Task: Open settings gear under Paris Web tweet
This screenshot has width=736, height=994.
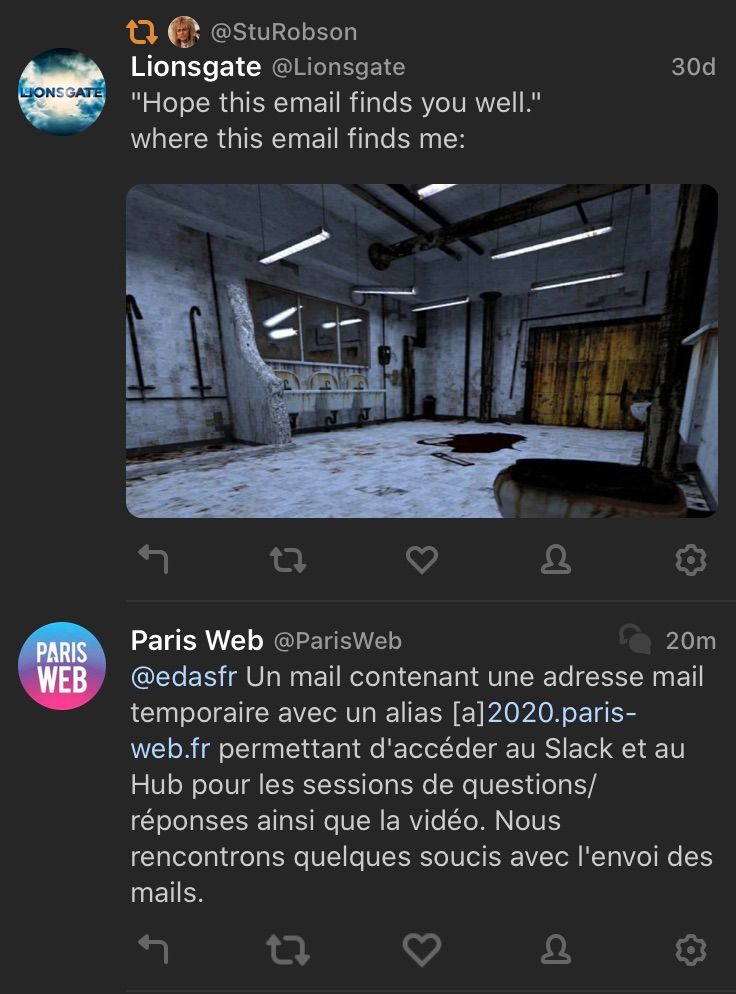Action: tap(690, 949)
